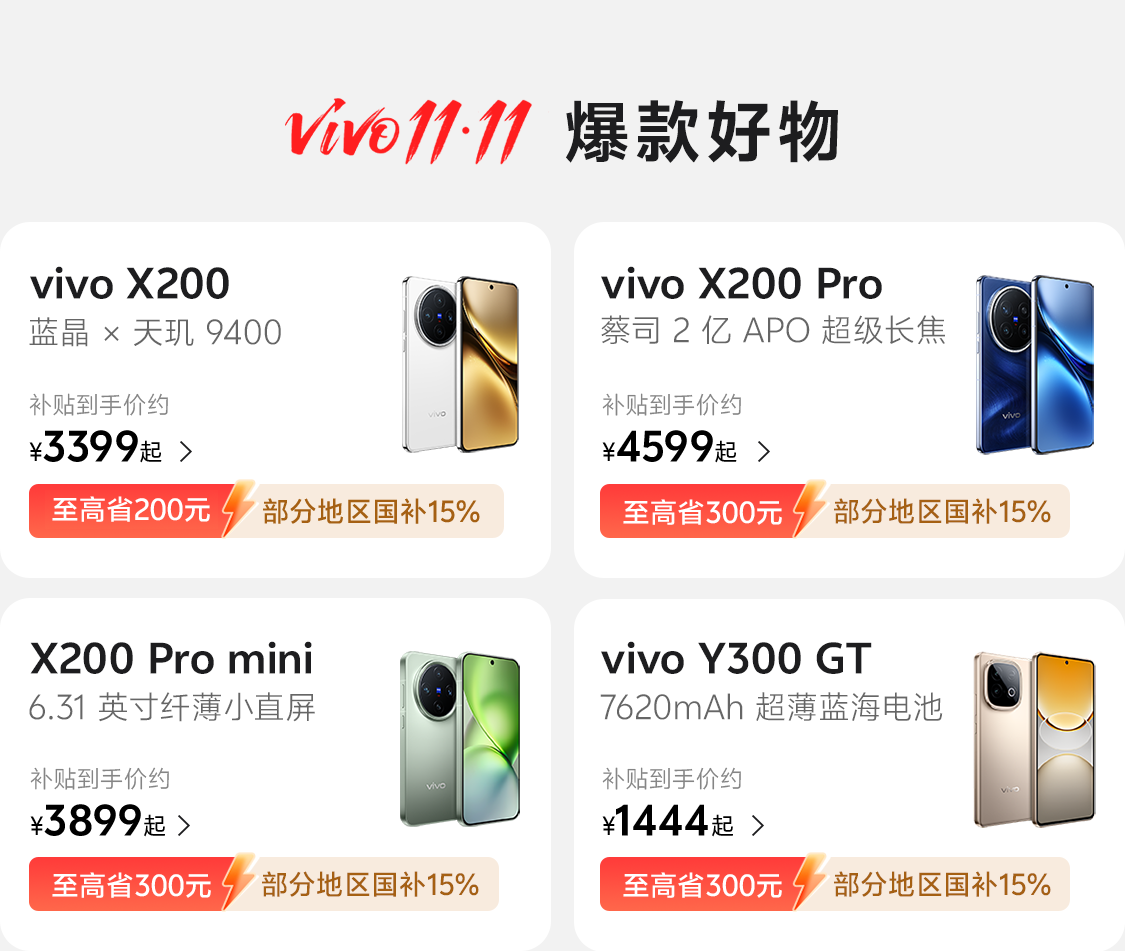Image resolution: width=1125 pixels, height=951 pixels.
Task: View the X200 Pro mini product card
Action: click(275, 775)
